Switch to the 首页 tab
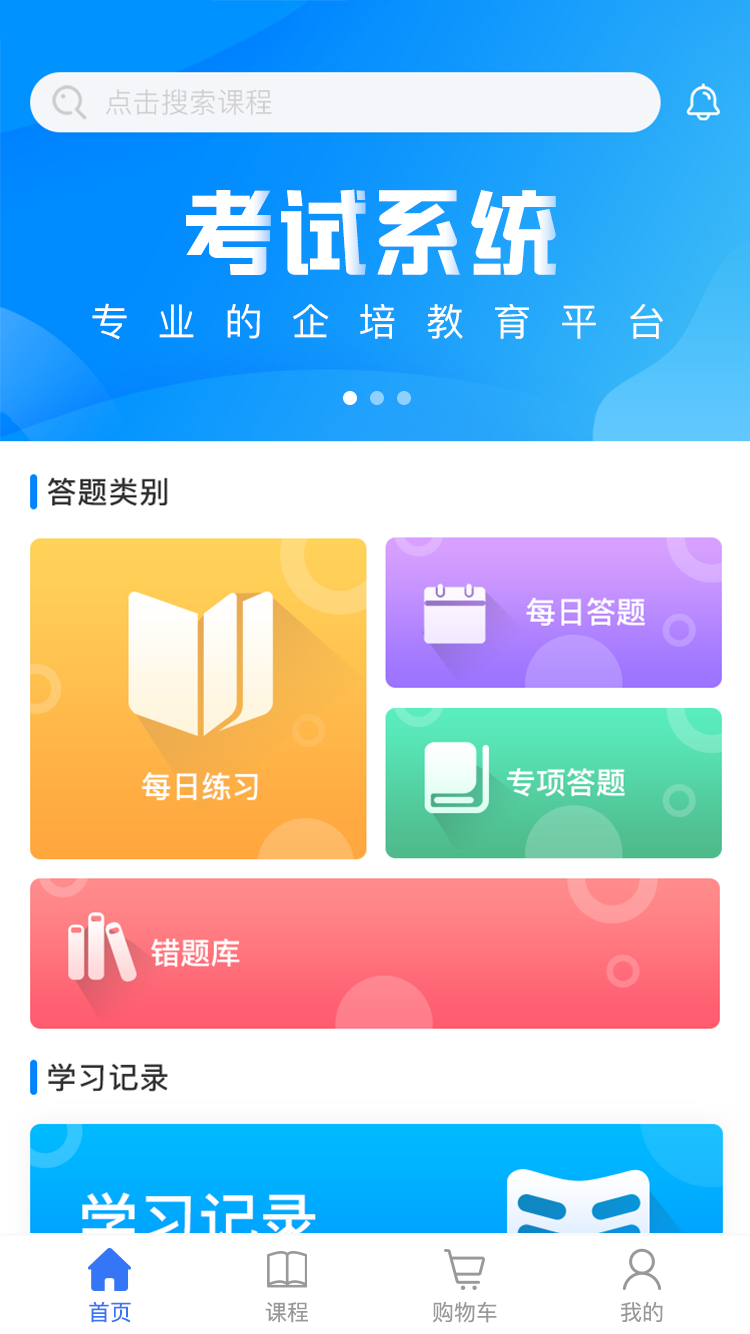Viewport: 750px width, 1334px height. pos(110,1286)
